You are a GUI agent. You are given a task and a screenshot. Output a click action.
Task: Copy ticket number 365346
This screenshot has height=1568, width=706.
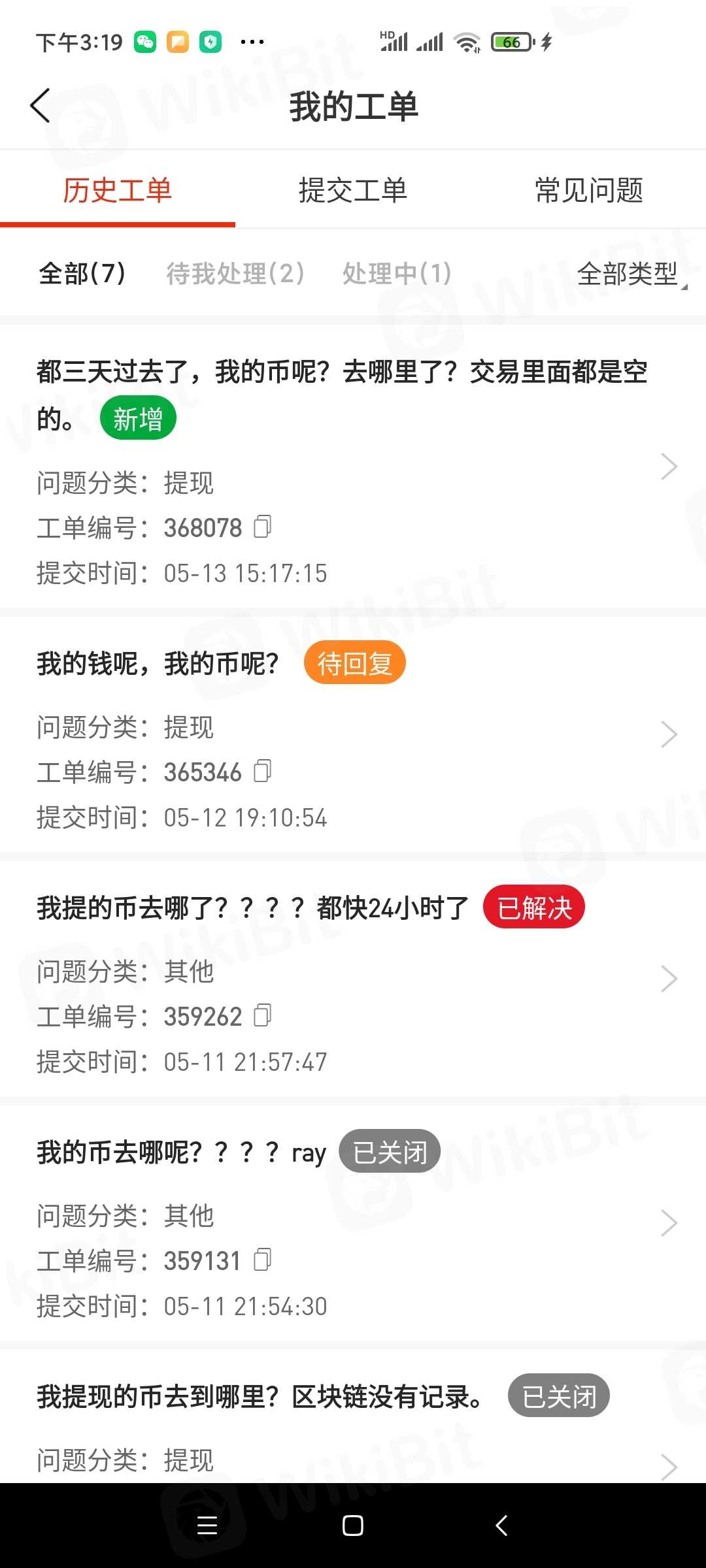262,771
